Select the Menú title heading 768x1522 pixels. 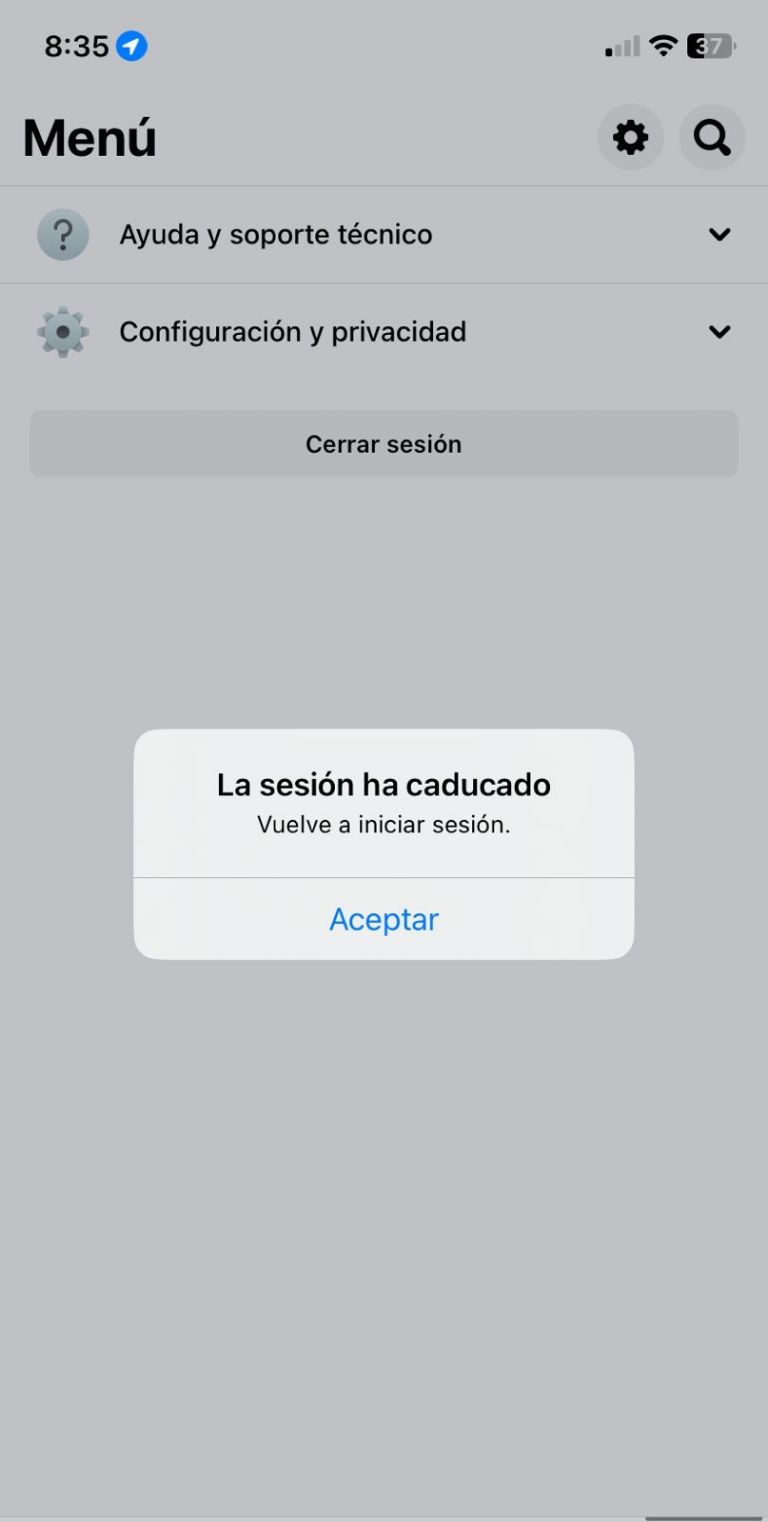click(88, 137)
